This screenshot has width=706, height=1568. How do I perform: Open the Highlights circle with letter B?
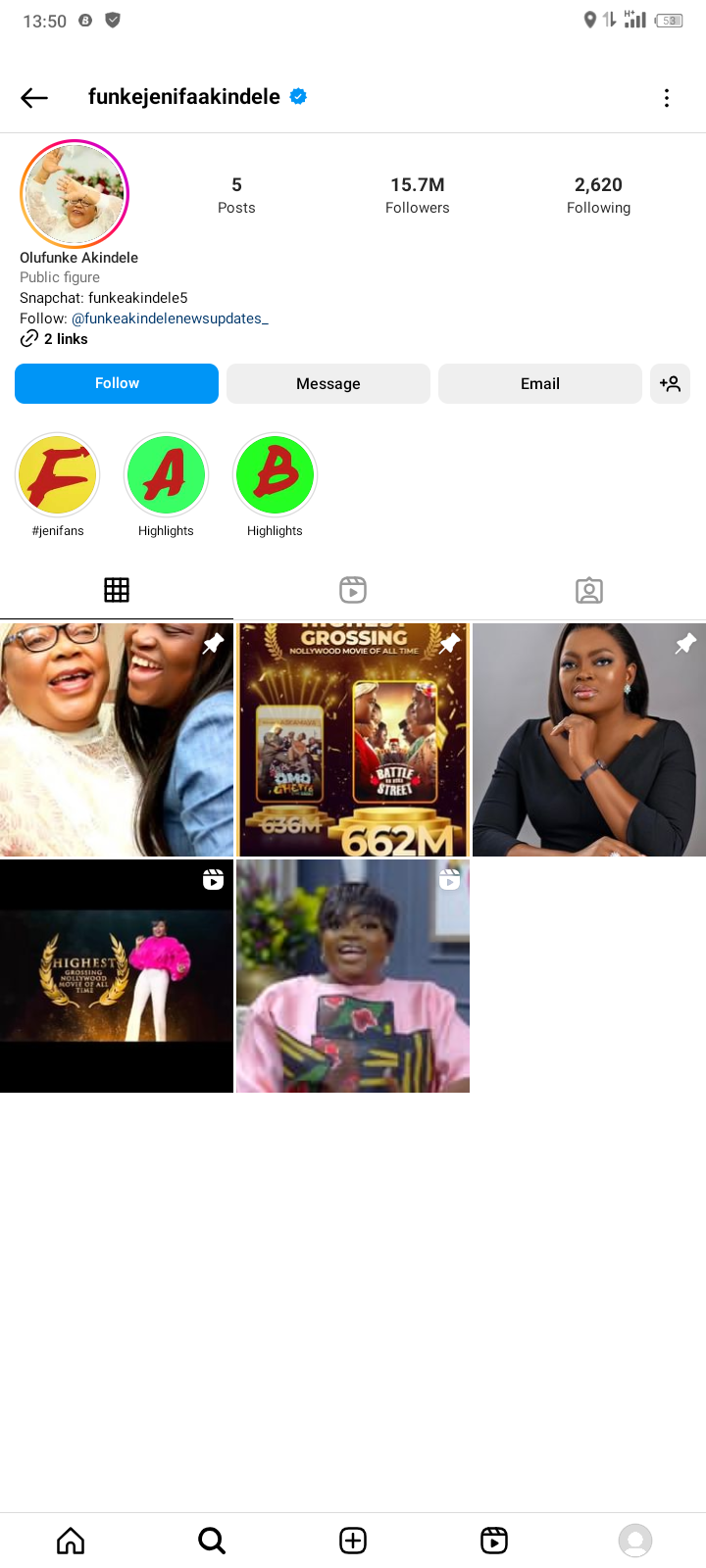pos(275,475)
